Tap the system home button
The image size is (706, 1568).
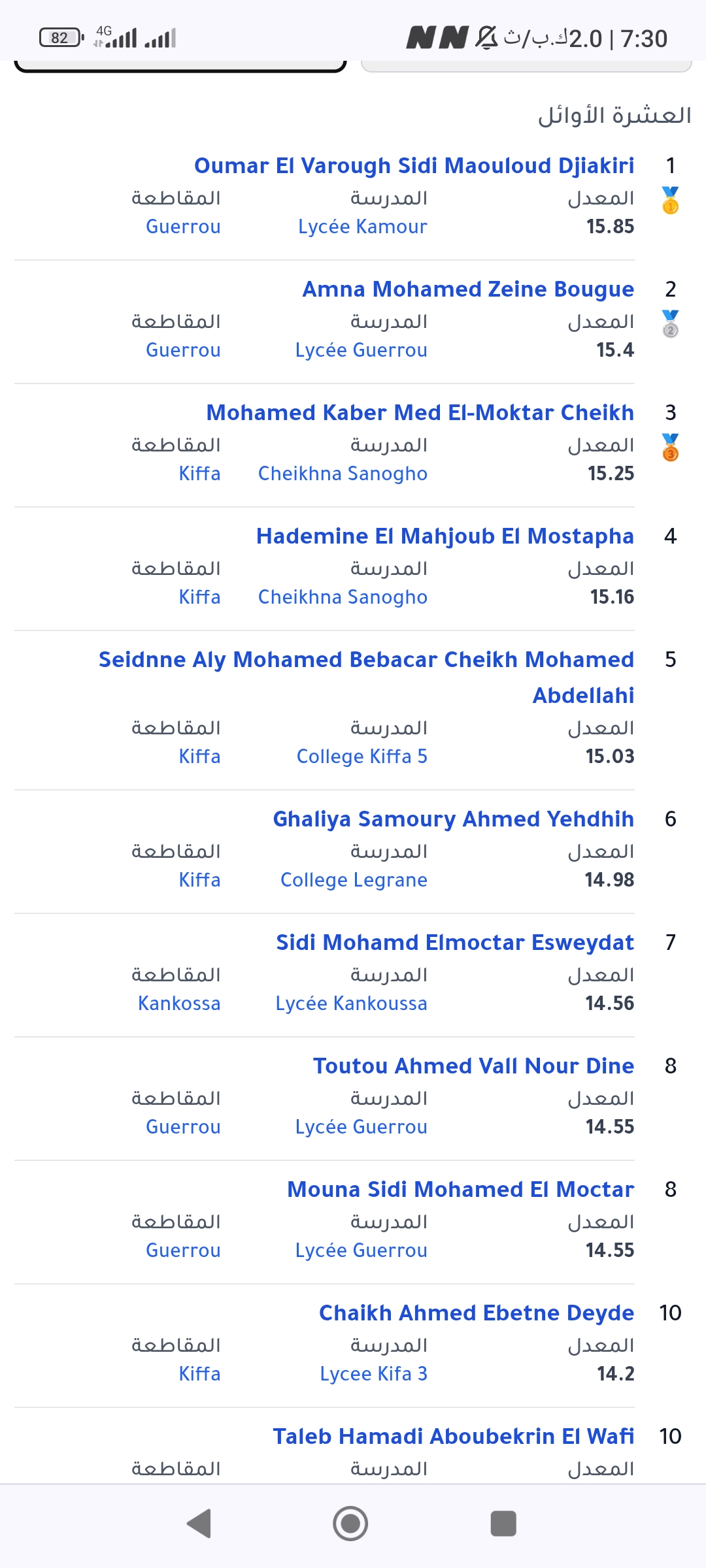click(x=350, y=1524)
